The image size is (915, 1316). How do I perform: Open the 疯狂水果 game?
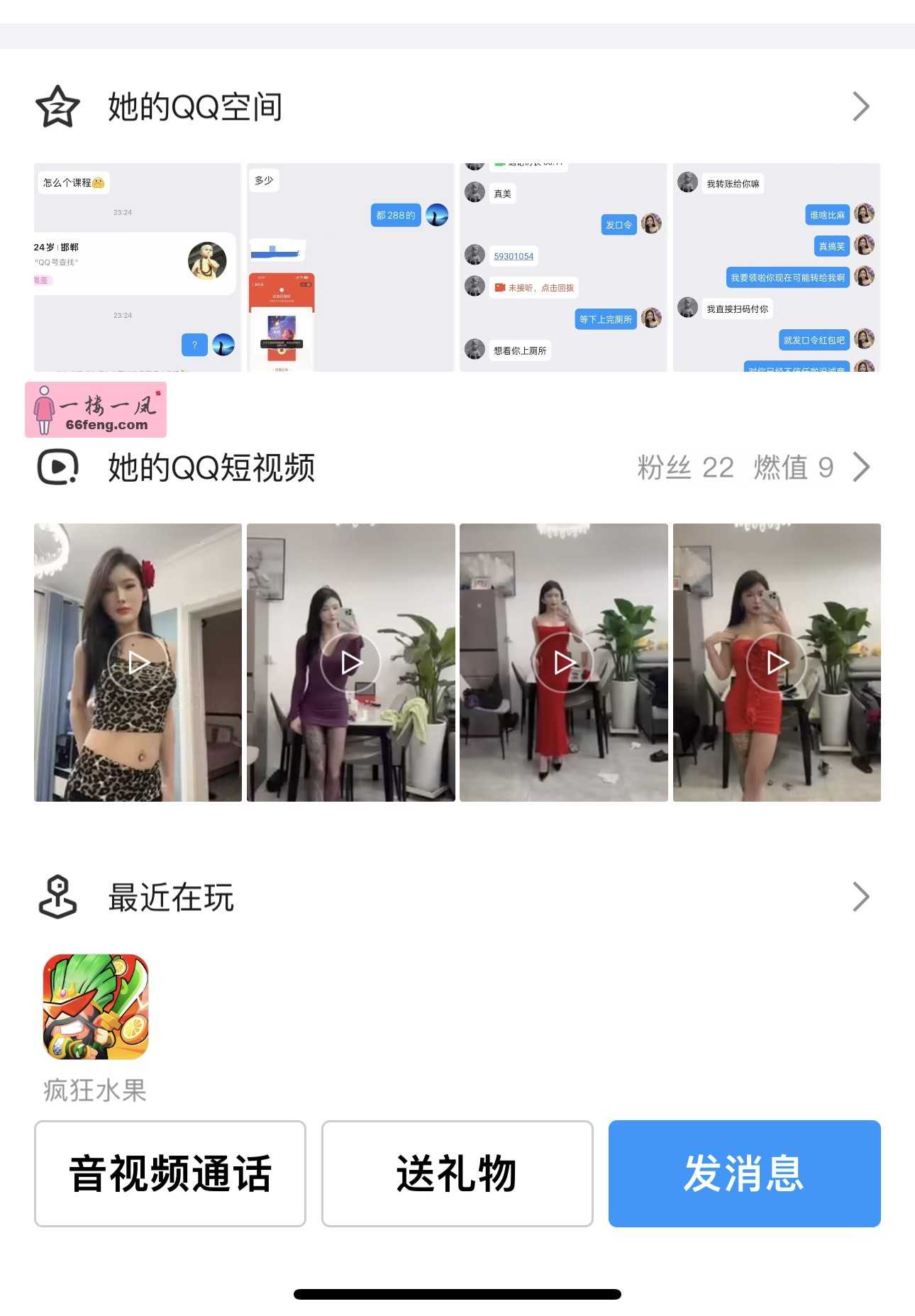96,1007
